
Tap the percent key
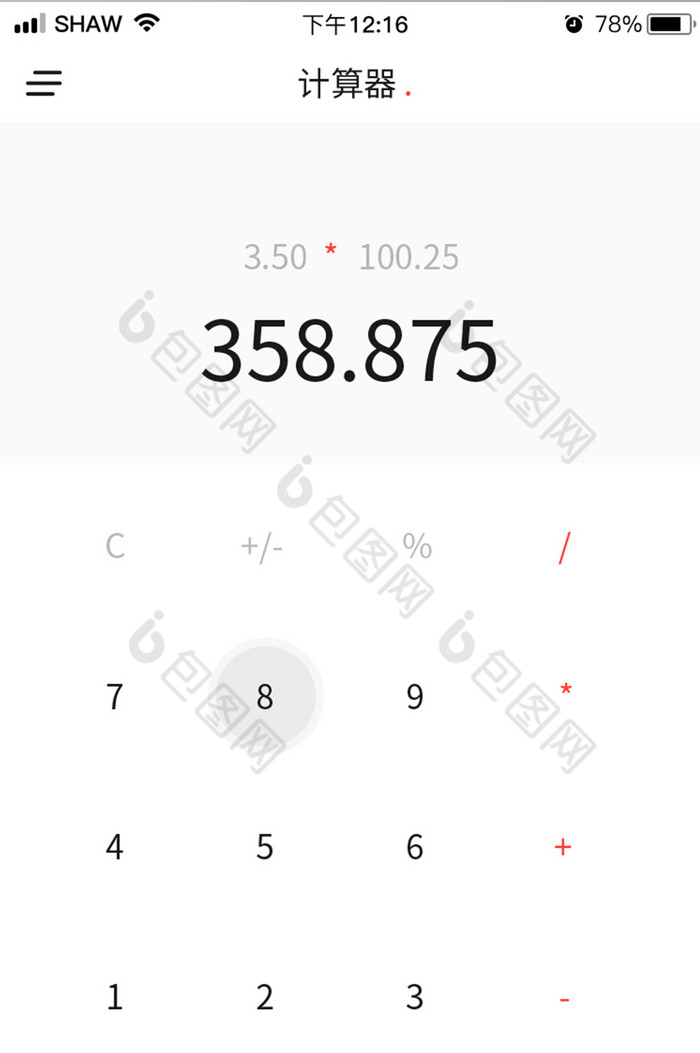(417, 546)
